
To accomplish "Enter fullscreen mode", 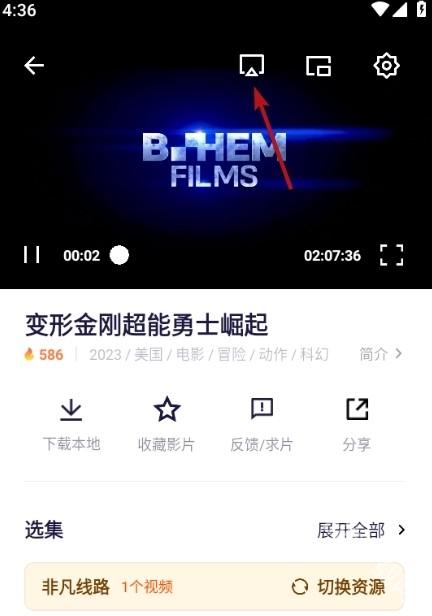I will [392, 255].
